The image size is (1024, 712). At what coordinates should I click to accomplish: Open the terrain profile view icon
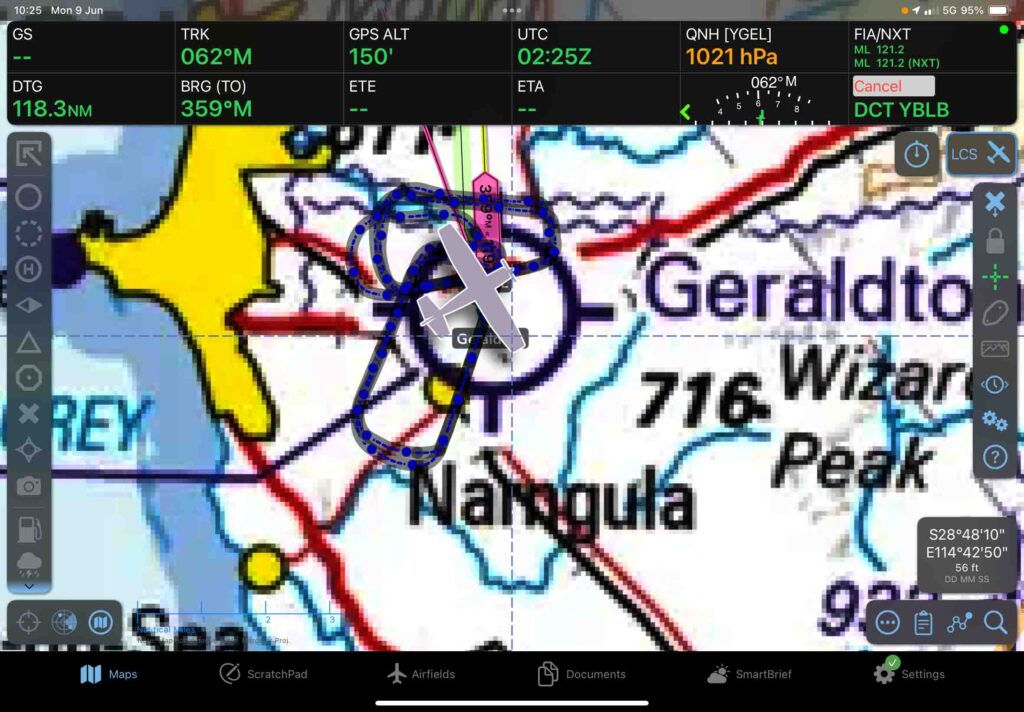[995, 349]
